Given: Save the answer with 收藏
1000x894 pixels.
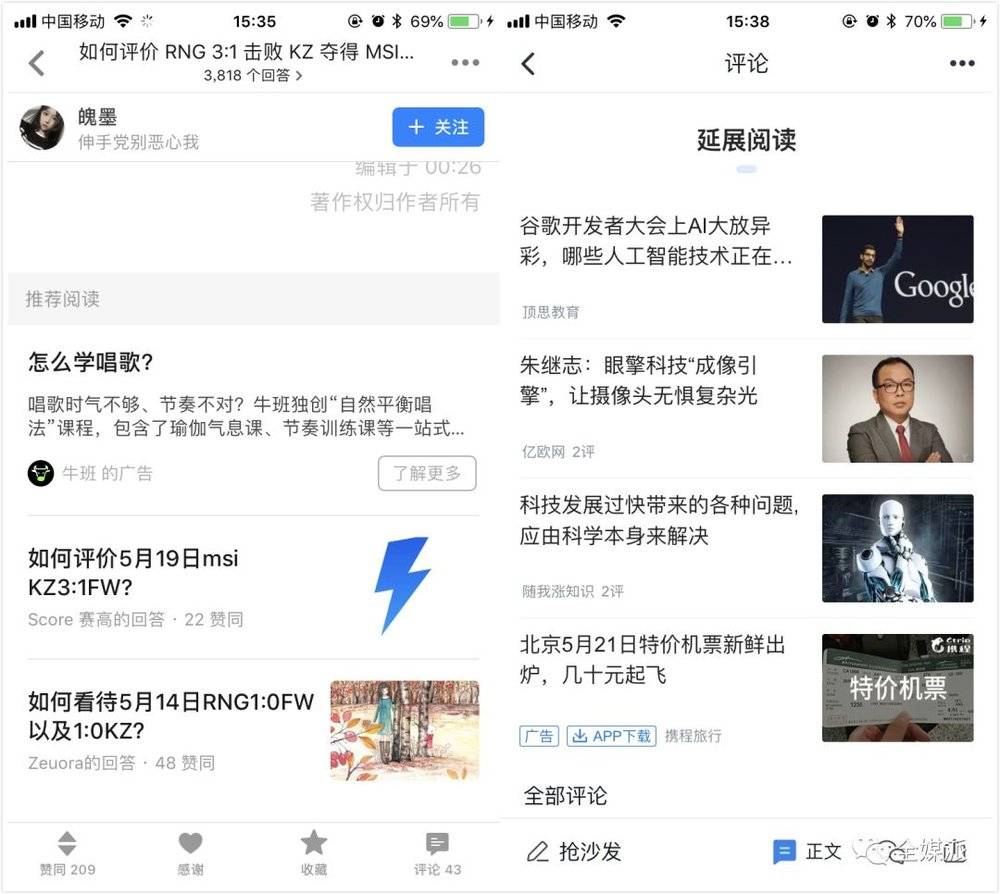Looking at the screenshot, I should (313, 854).
